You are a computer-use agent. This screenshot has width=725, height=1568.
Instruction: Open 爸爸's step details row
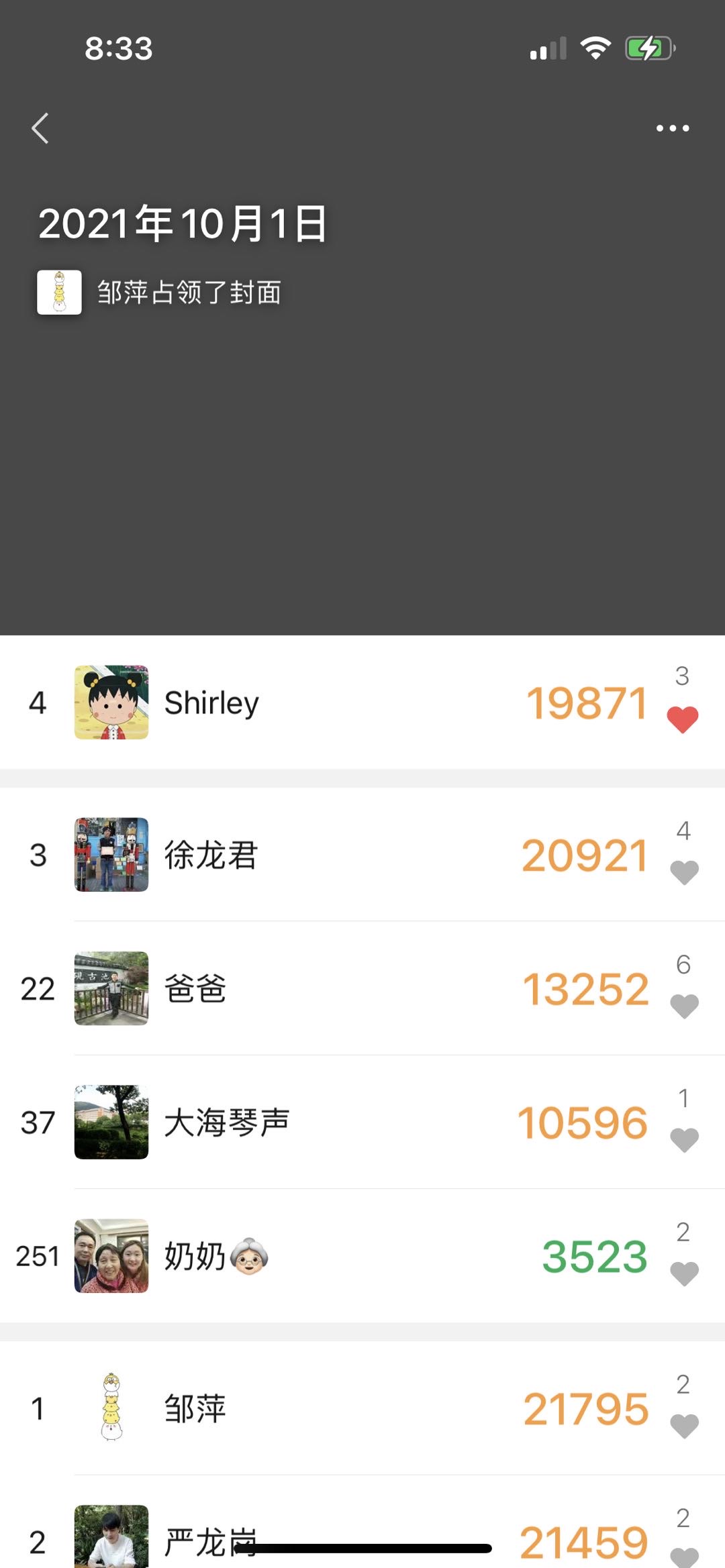click(336, 988)
